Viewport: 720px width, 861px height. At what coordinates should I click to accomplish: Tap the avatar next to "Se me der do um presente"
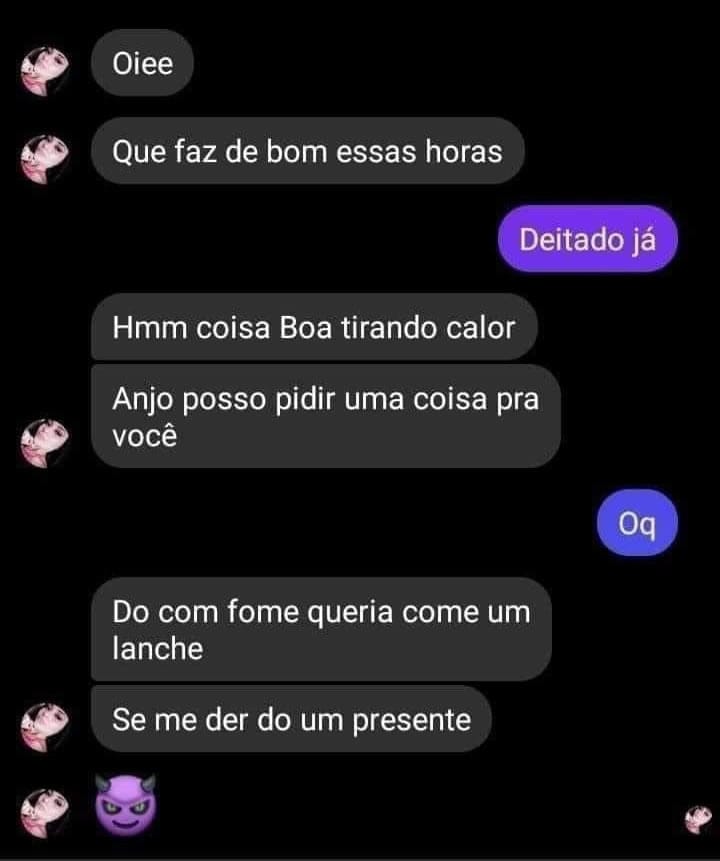click(44, 723)
